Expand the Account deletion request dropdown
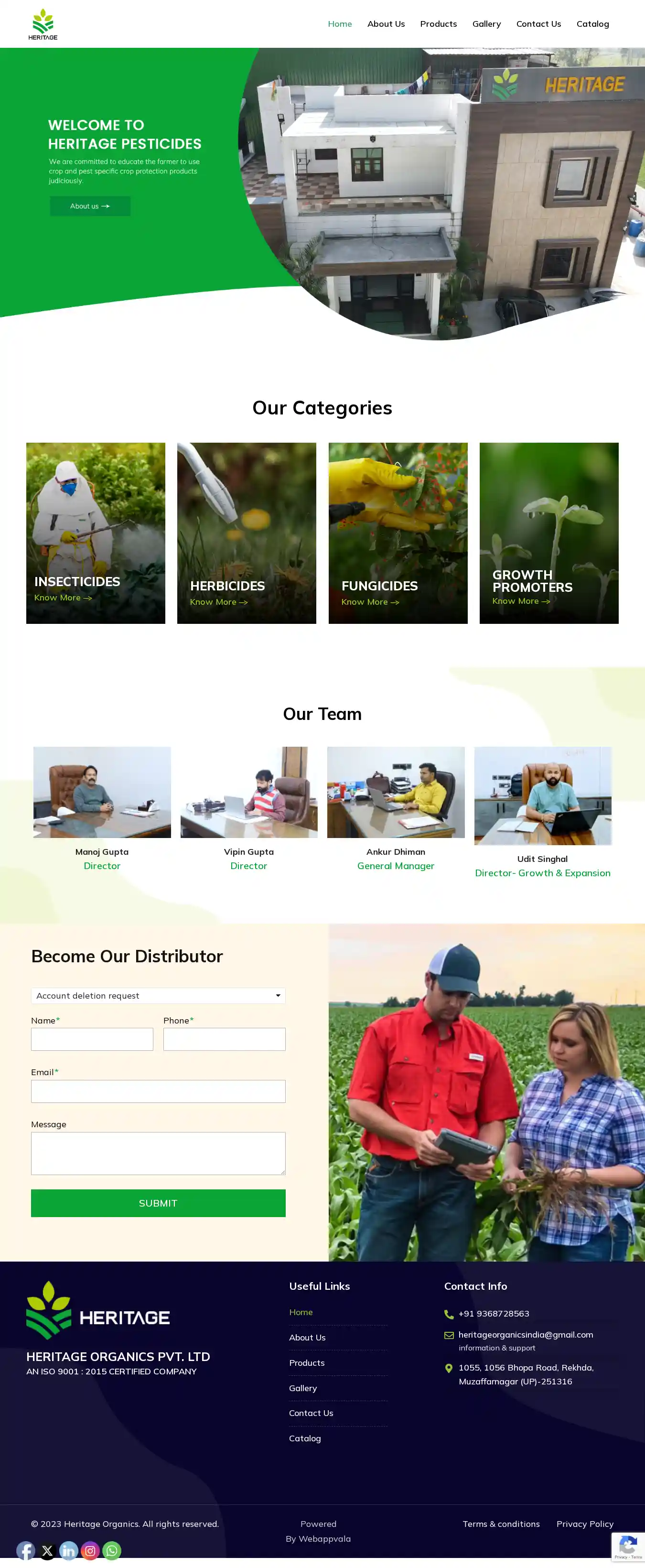Image resolution: width=645 pixels, height=1568 pixels. point(158,995)
